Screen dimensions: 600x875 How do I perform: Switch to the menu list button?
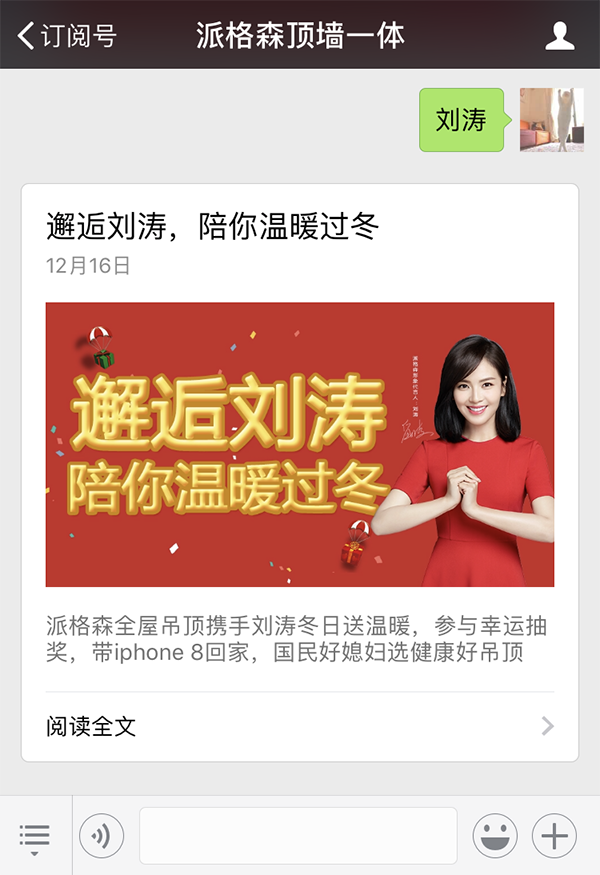click(35, 836)
